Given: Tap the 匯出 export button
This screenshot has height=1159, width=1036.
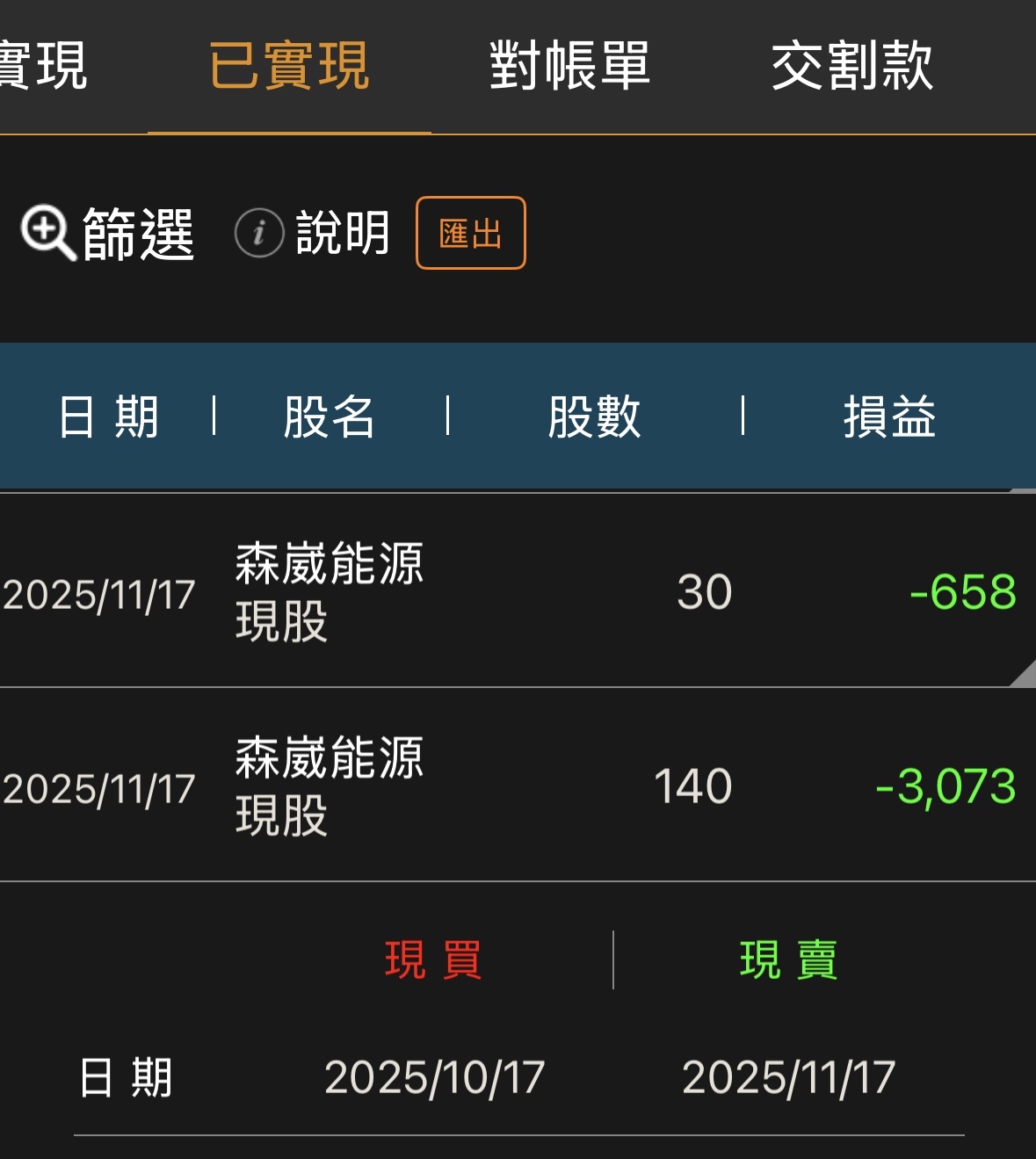Looking at the screenshot, I should (x=470, y=234).
